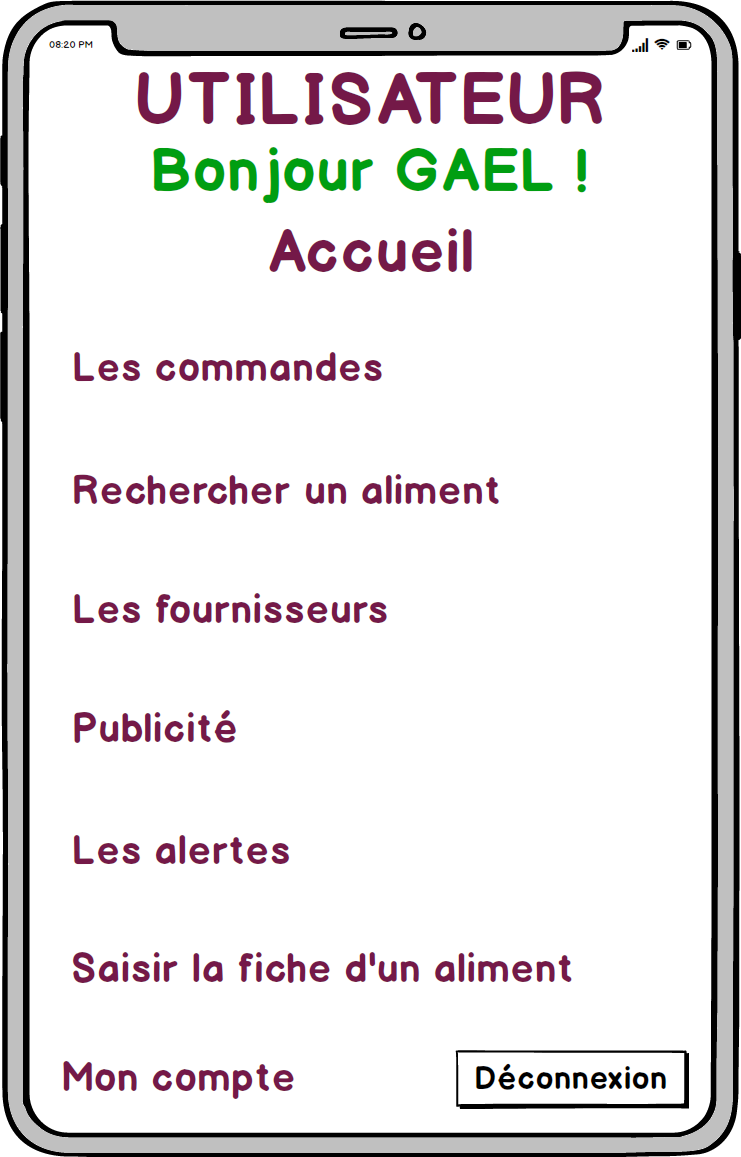The height and width of the screenshot is (1157, 741).
Task: Open Les fournisseurs section
Action: click(230, 609)
